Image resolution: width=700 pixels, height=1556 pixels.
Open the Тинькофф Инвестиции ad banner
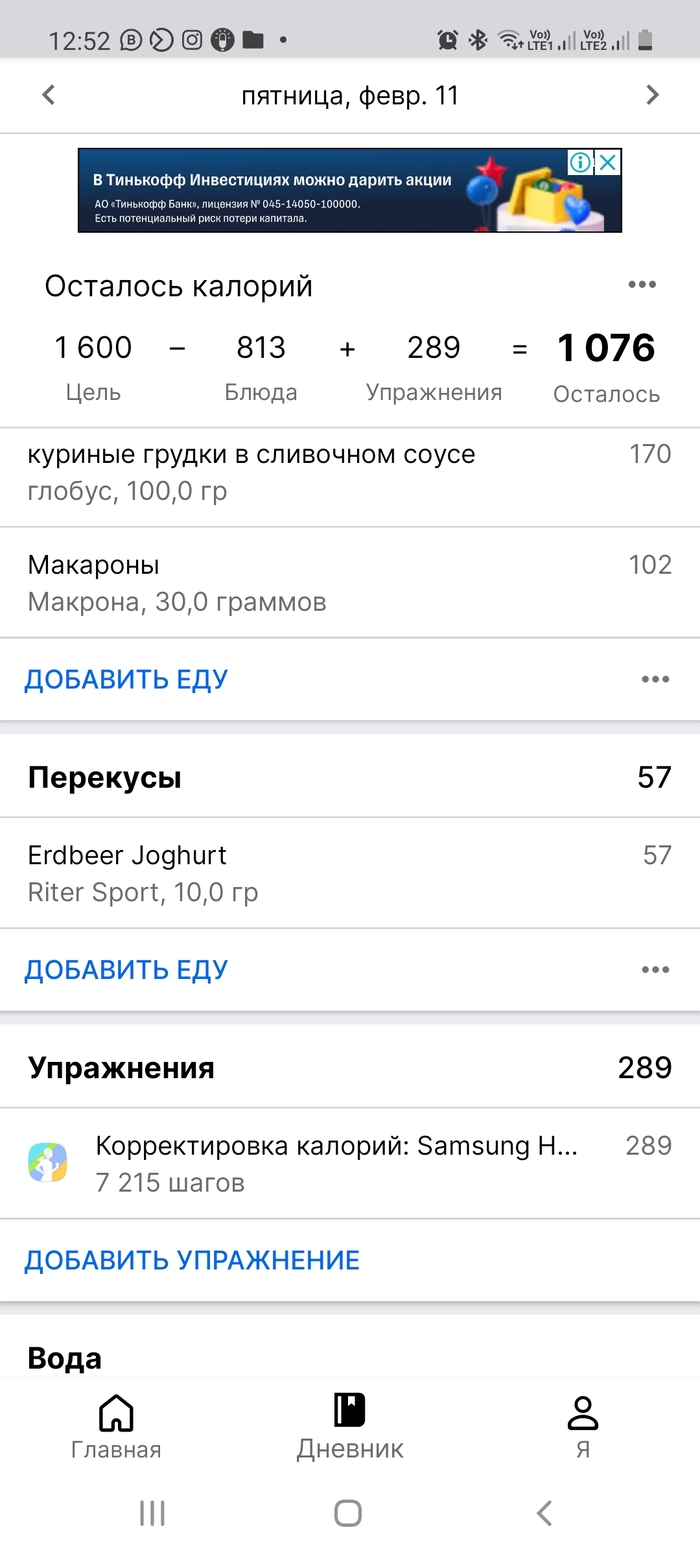[320, 191]
